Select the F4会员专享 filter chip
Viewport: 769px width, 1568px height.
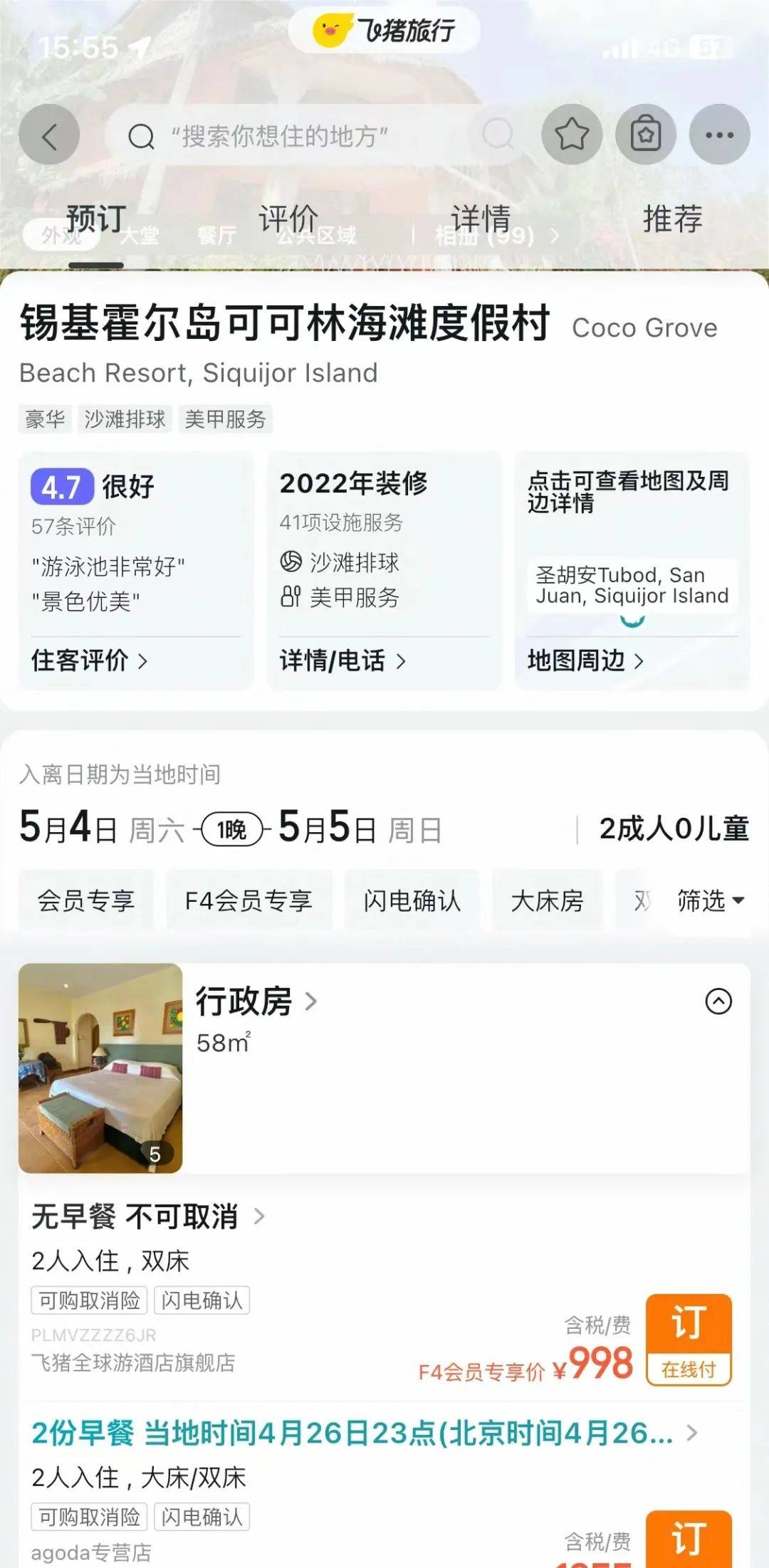click(x=249, y=900)
